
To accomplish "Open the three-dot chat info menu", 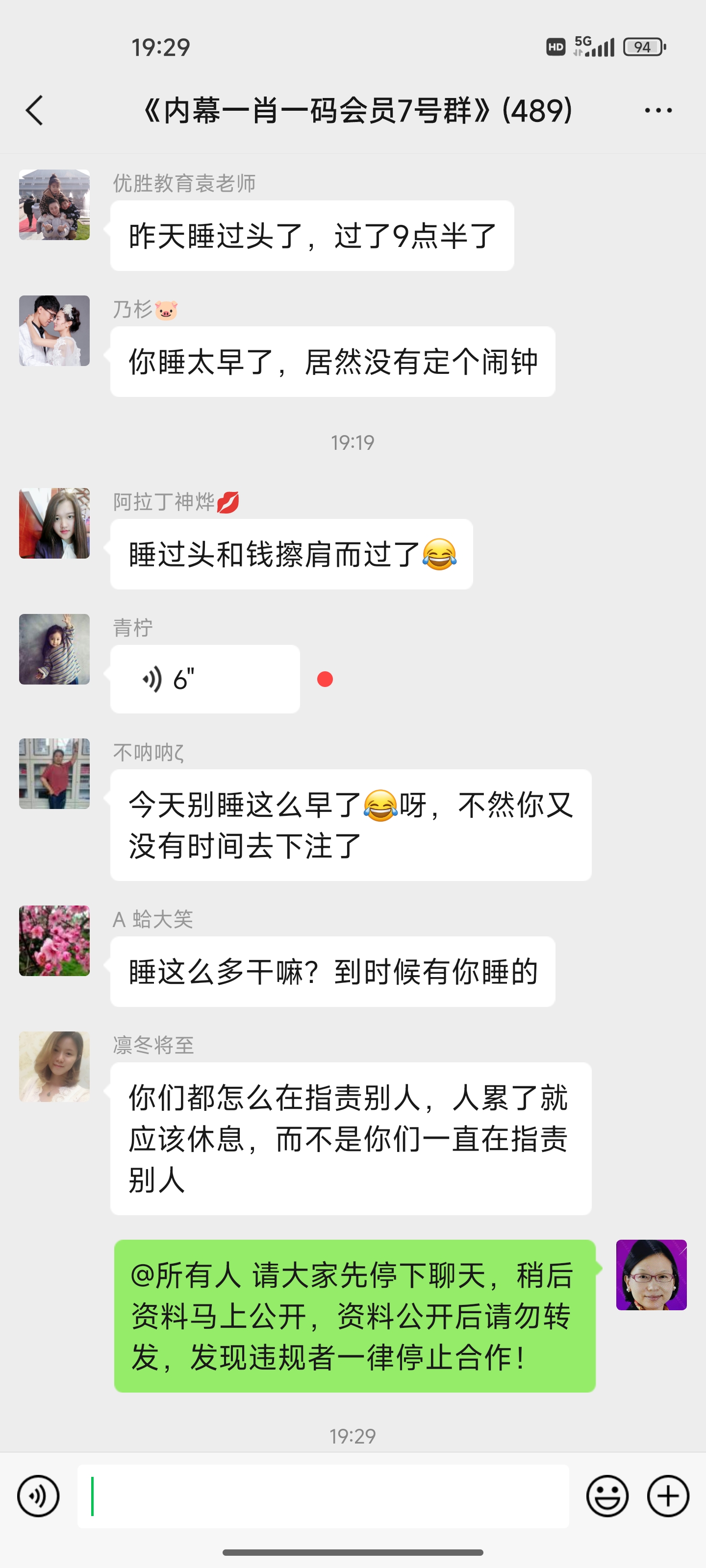I will click(658, 110).
